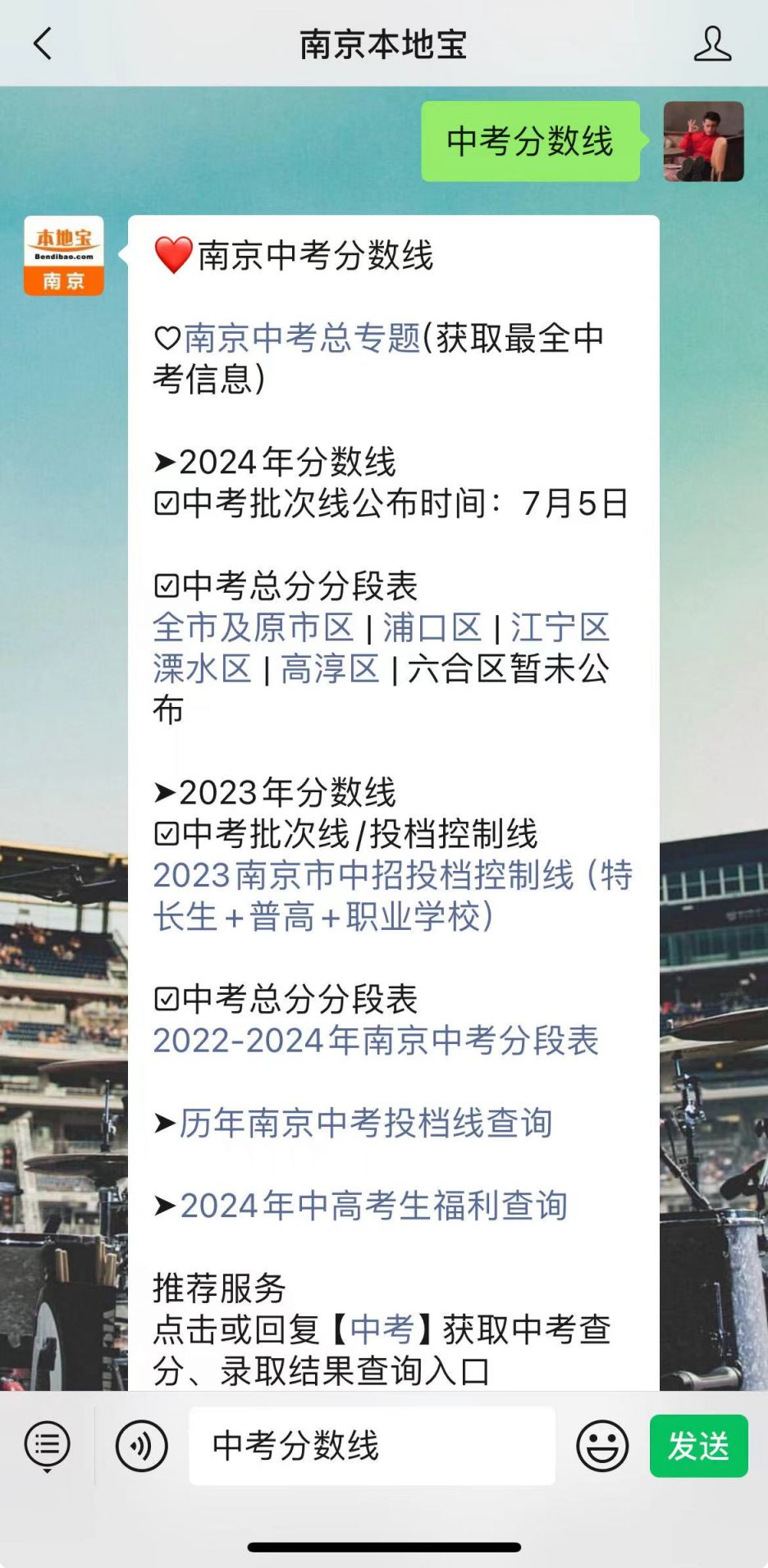Focus the message text field
The width and height of the screenshot is (768, 1568).
click(372, 1446)
